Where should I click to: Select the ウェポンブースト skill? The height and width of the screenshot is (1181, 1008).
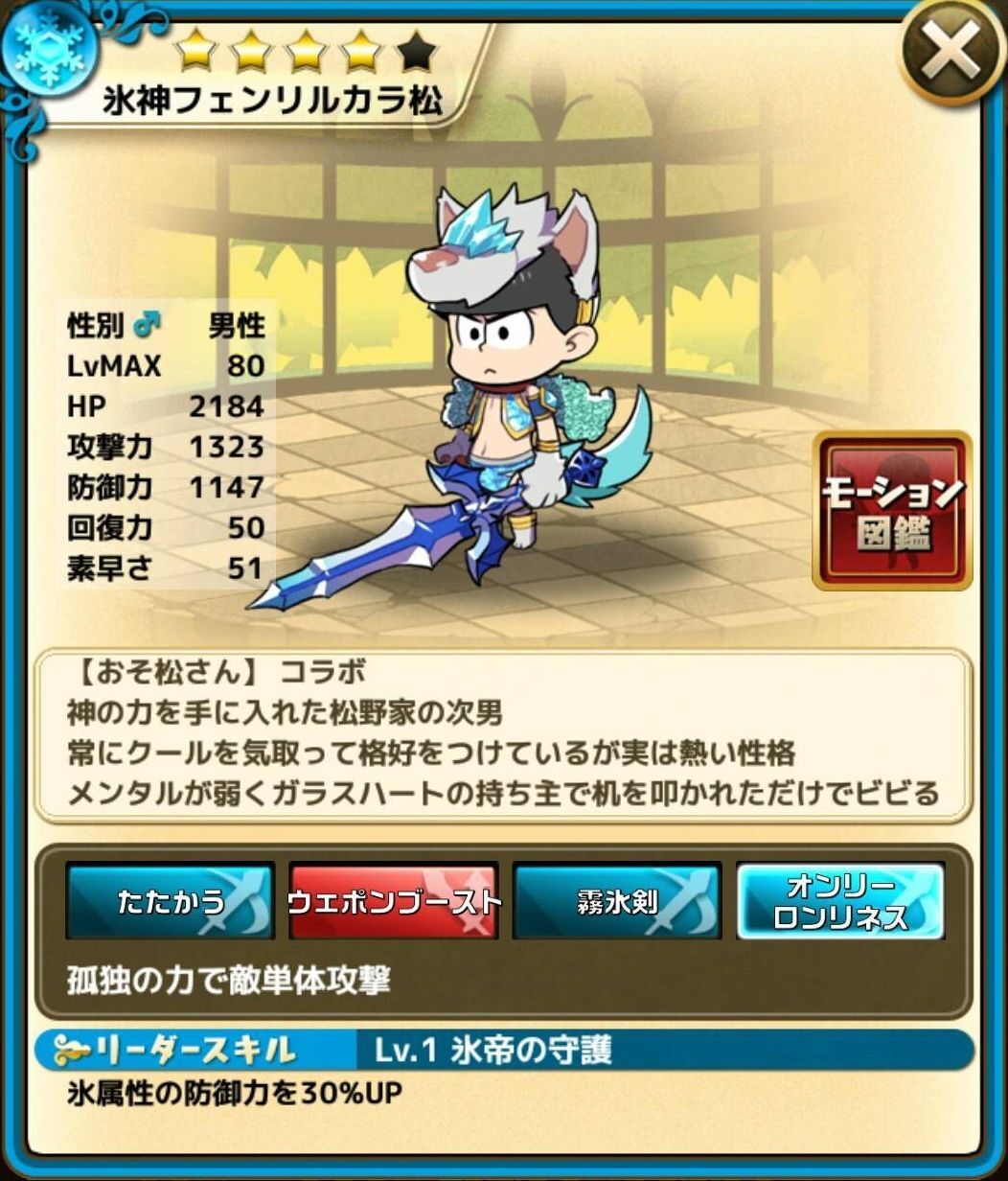point(394,901)
